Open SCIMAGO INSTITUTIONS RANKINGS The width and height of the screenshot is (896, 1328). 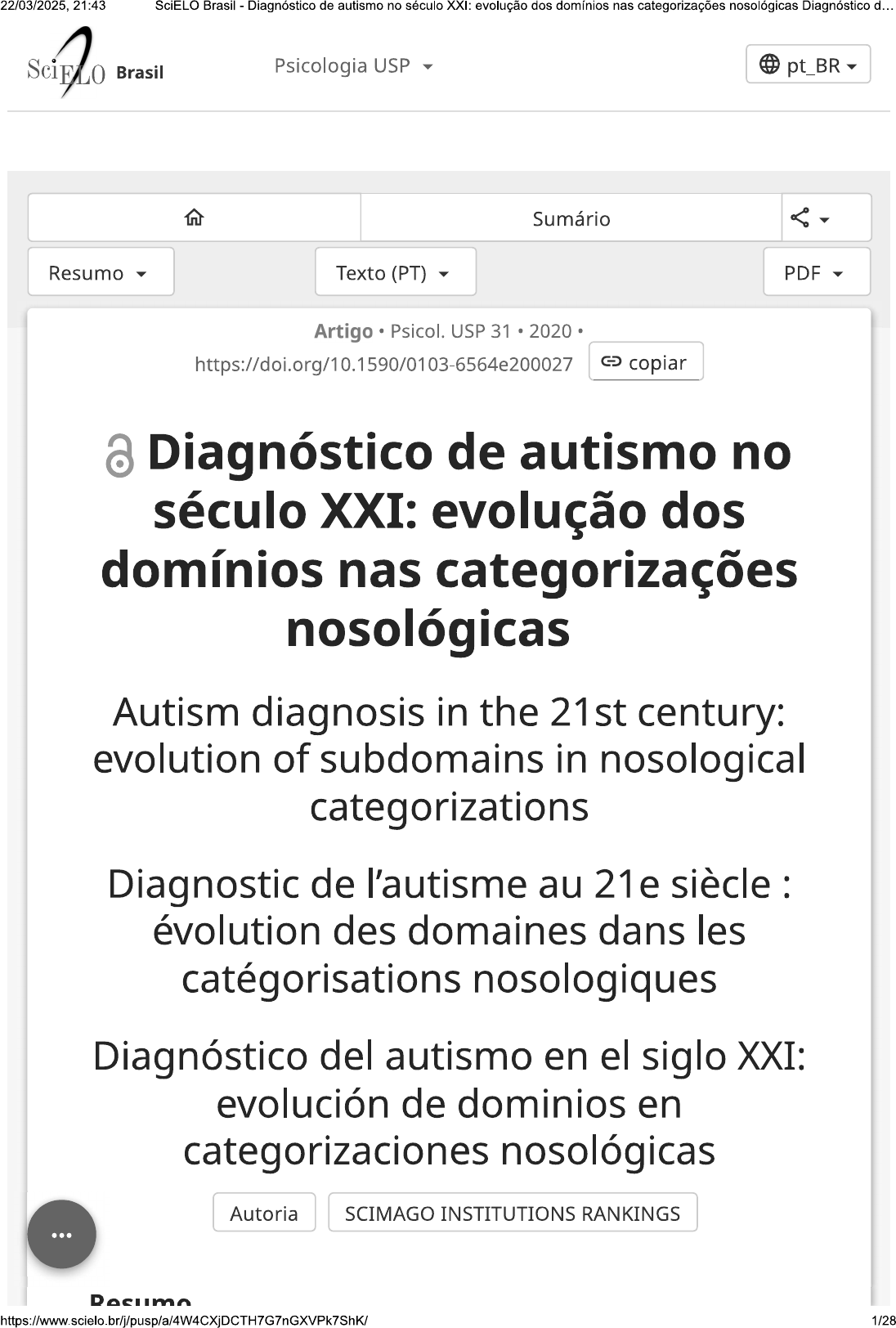coord(513,1213)
